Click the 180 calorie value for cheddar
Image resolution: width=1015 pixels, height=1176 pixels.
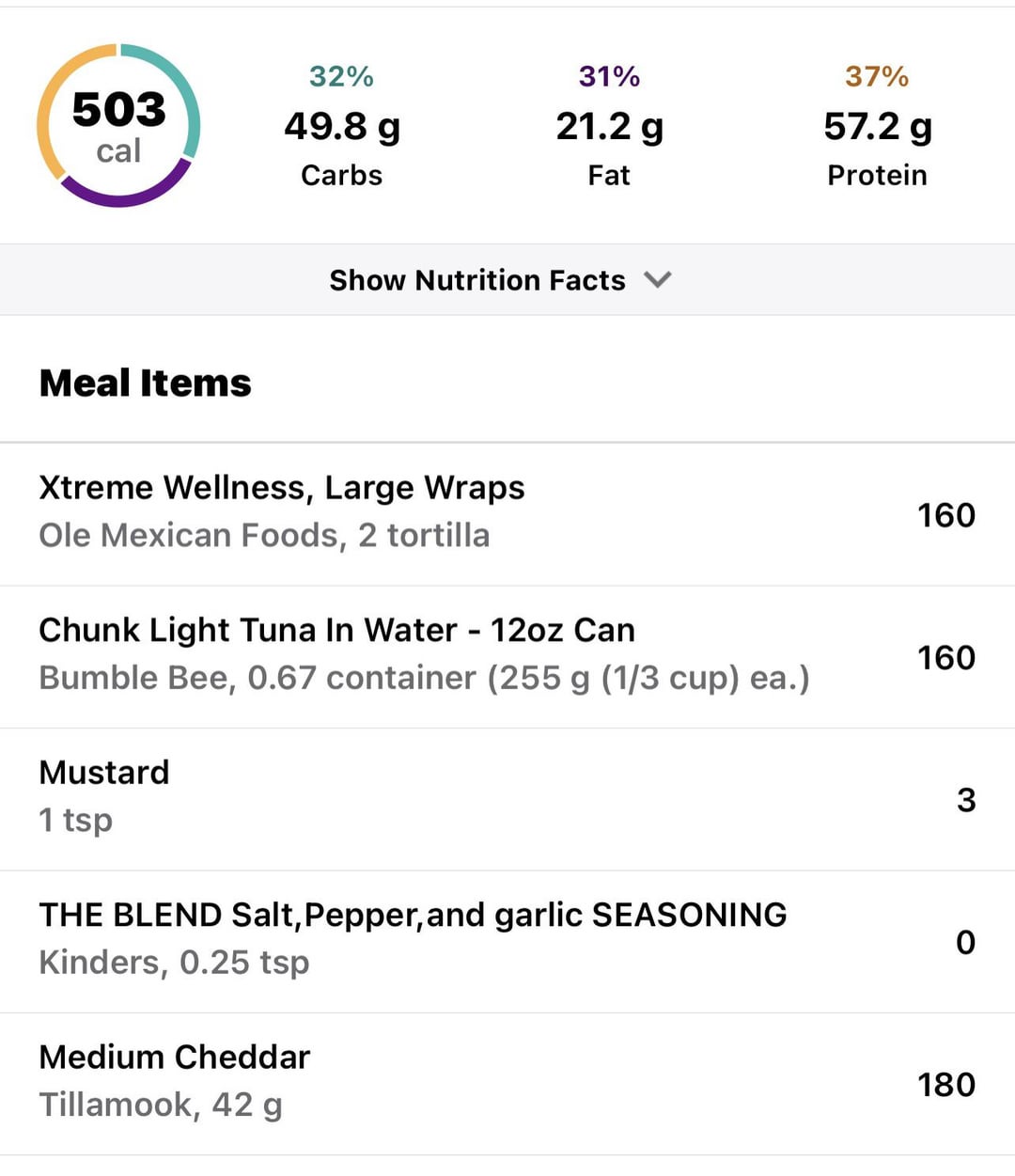pyautogui.click(x=946, y=1086)
